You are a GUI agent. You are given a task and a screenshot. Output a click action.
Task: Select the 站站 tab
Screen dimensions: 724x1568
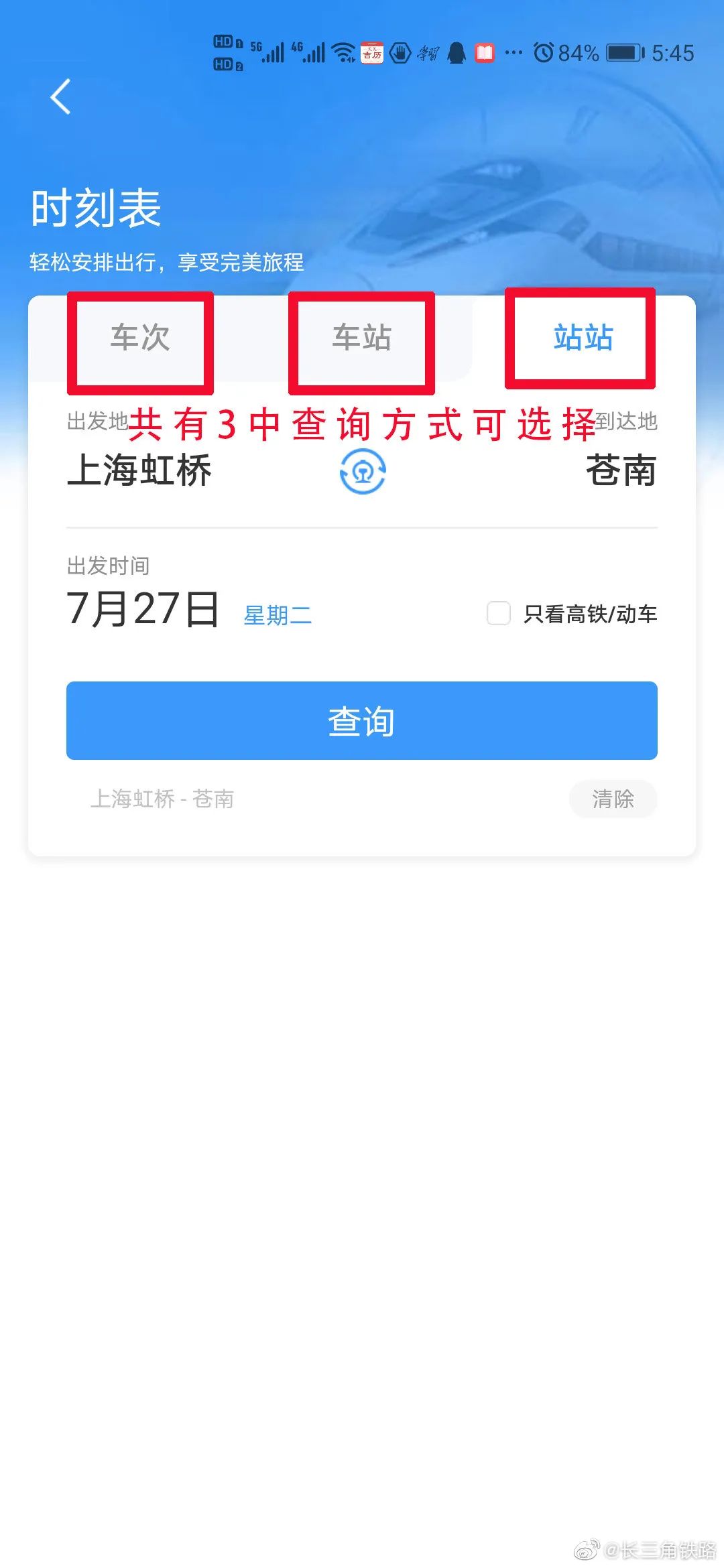pyautogui.click(x=583, y=338)
